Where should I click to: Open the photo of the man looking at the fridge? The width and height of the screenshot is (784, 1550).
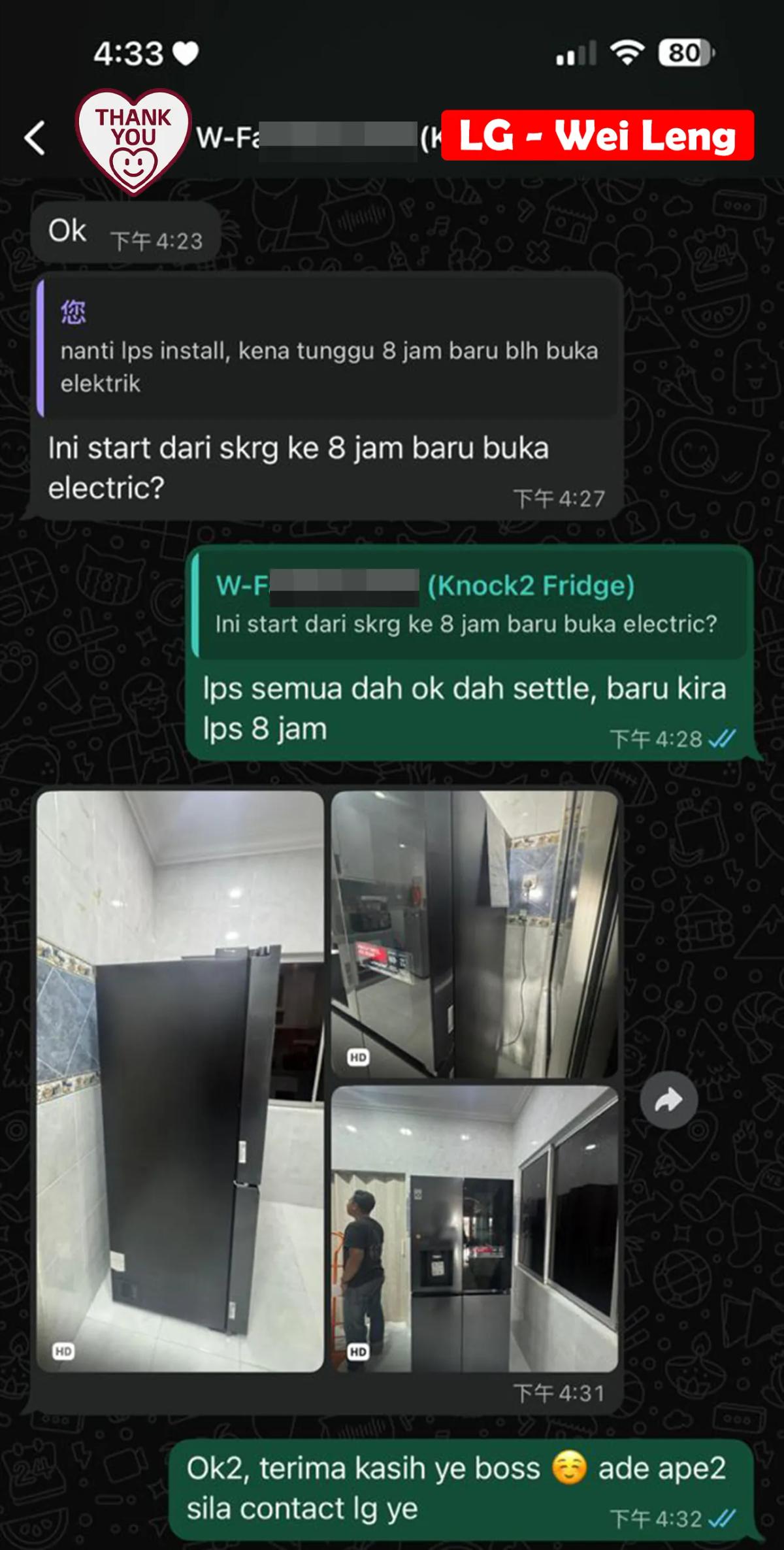click(x=474, y=1228)
